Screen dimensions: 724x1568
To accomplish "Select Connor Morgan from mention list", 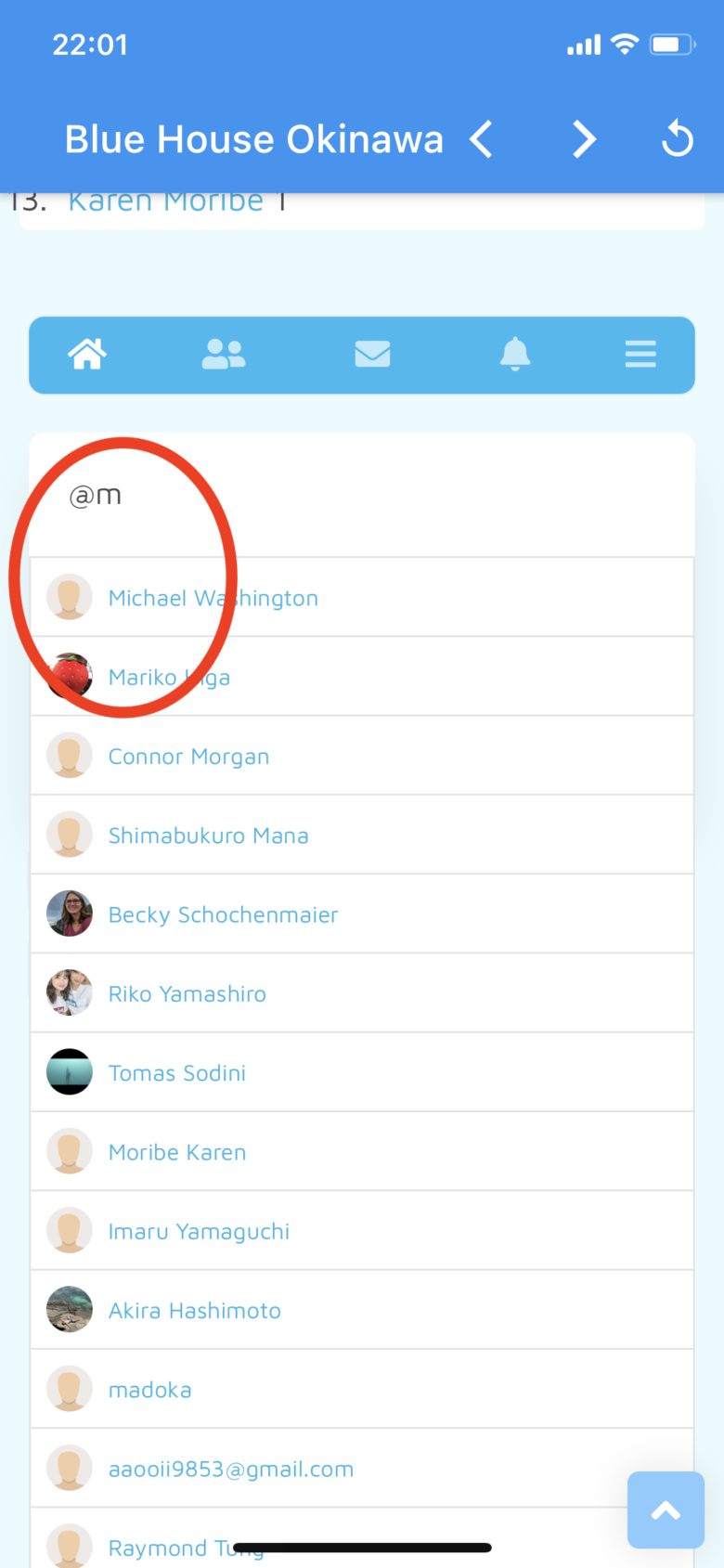I will [x=188, y=757].
